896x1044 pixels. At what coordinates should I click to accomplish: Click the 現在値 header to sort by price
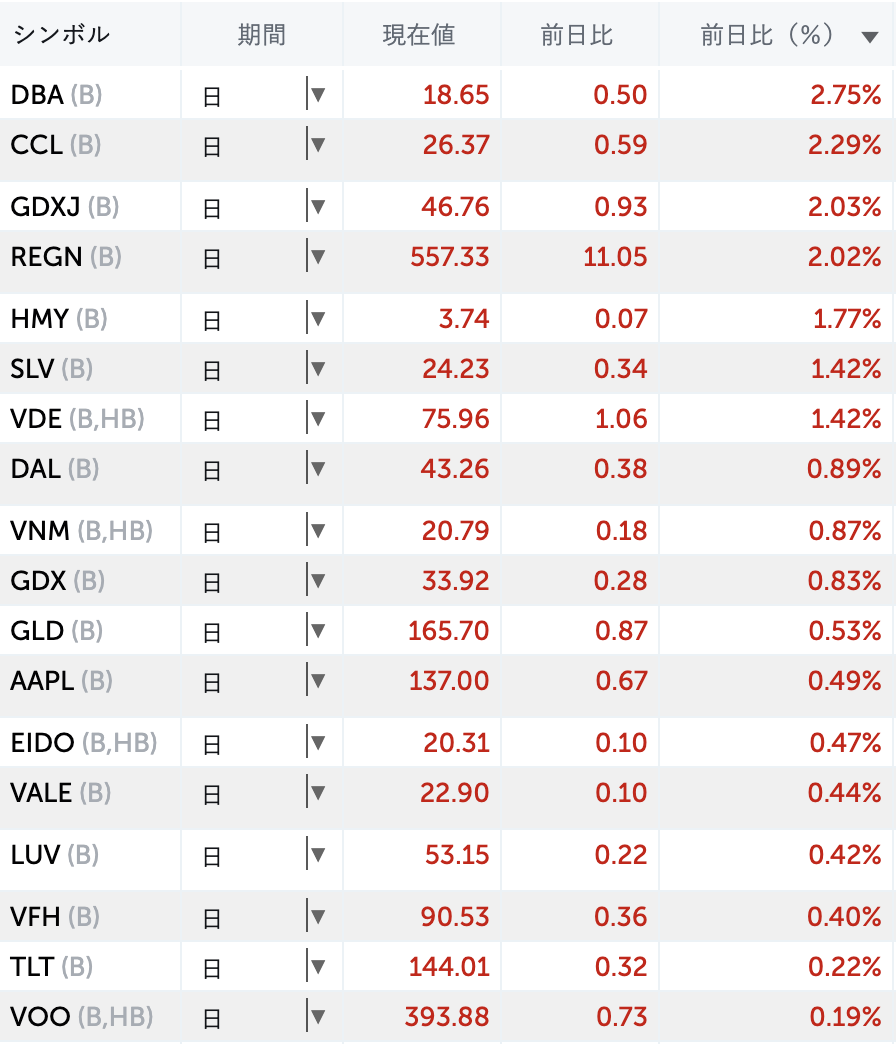pos(417,34)
